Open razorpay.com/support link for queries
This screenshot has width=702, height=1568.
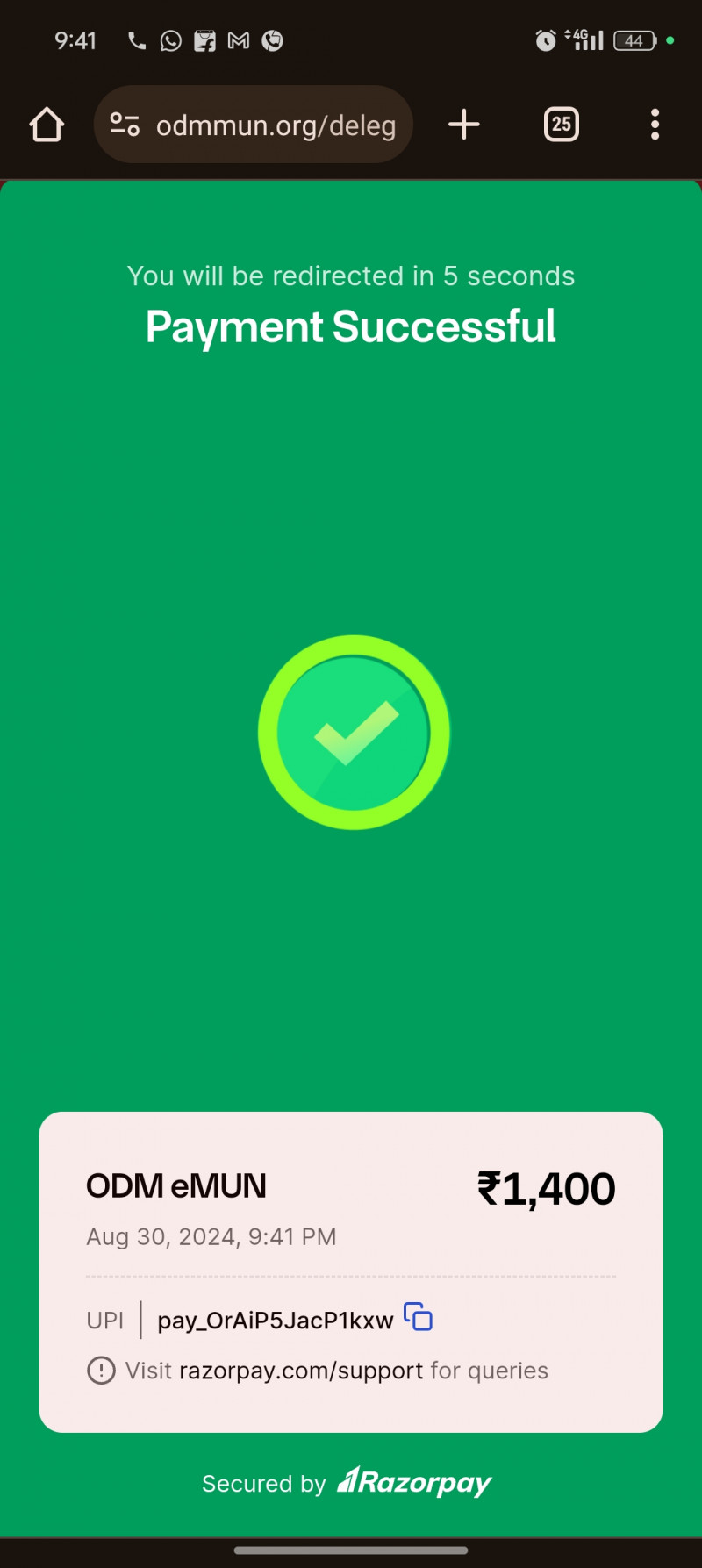click(x=301, y=1371)
